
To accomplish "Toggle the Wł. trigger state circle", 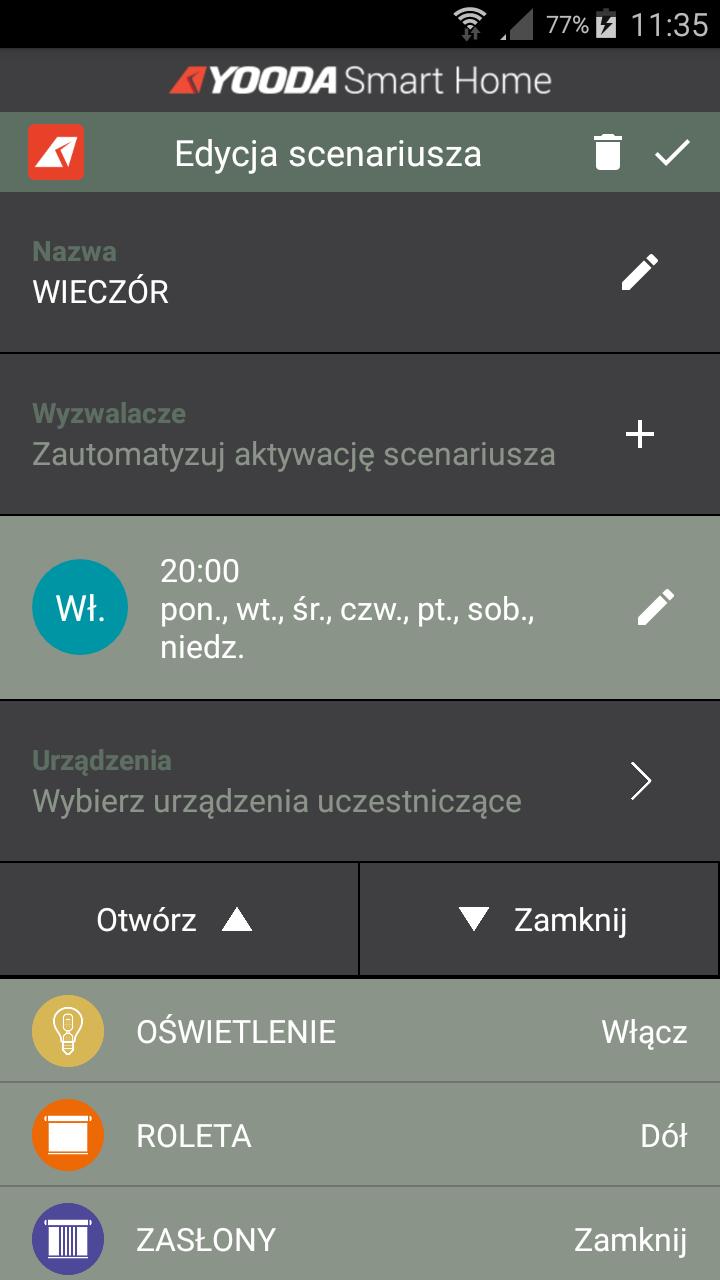I will tap(80, 607).
